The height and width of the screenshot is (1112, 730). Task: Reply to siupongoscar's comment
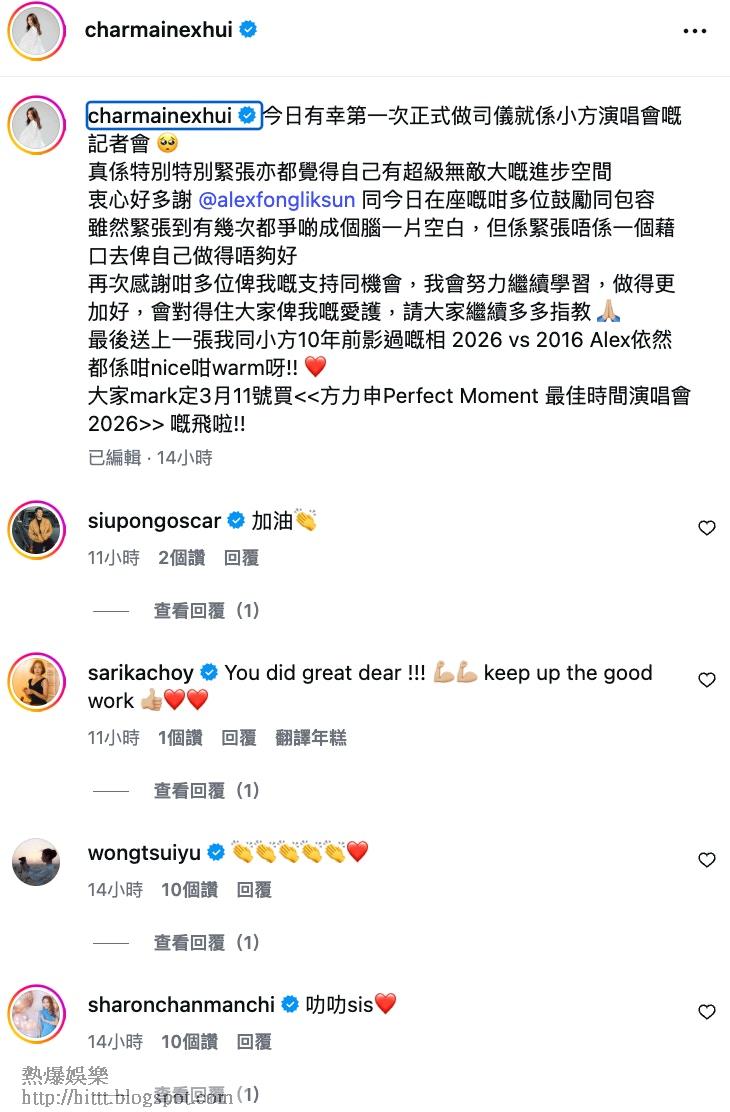[x=241, y=558]
